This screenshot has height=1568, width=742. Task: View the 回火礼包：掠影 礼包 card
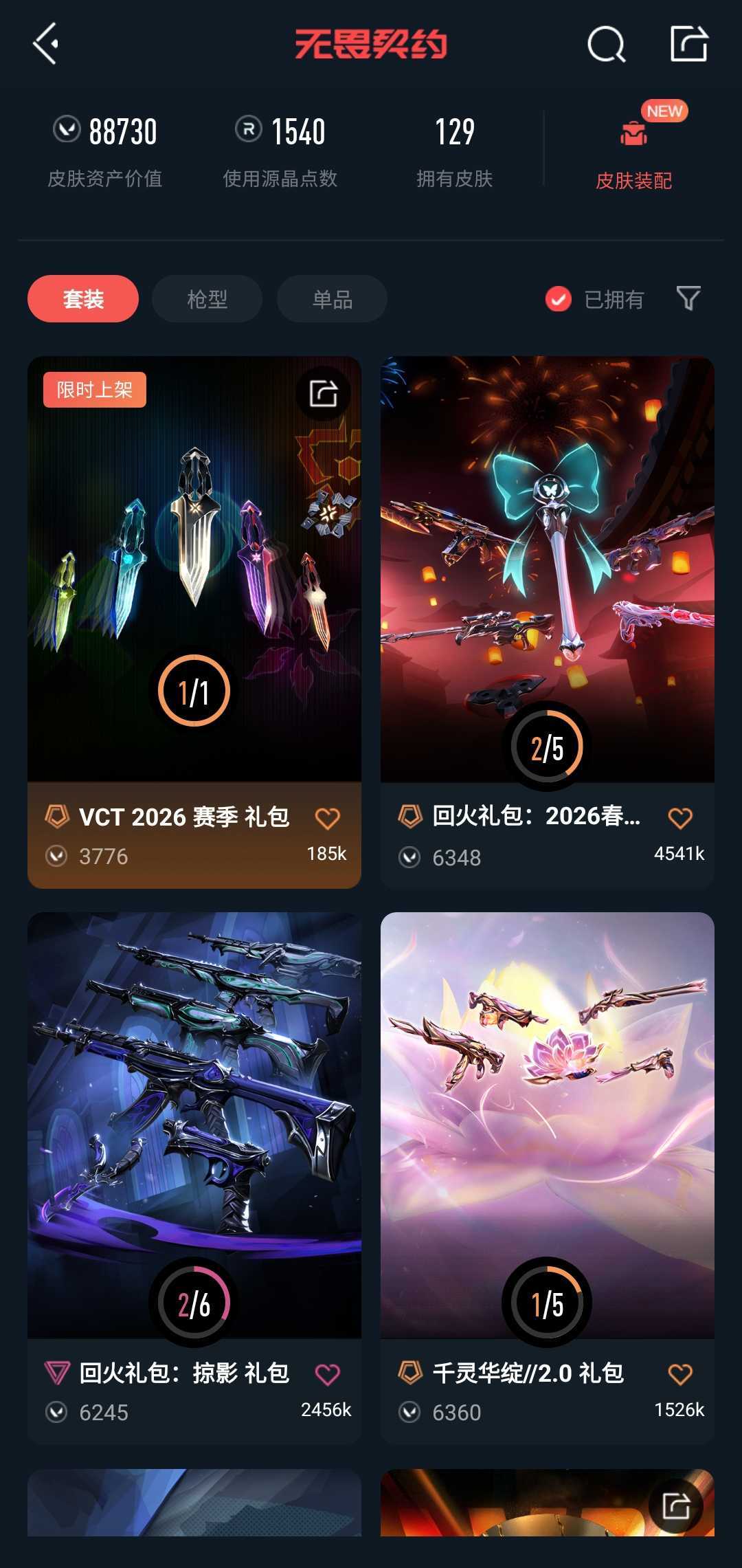(x=194, y=1127)
